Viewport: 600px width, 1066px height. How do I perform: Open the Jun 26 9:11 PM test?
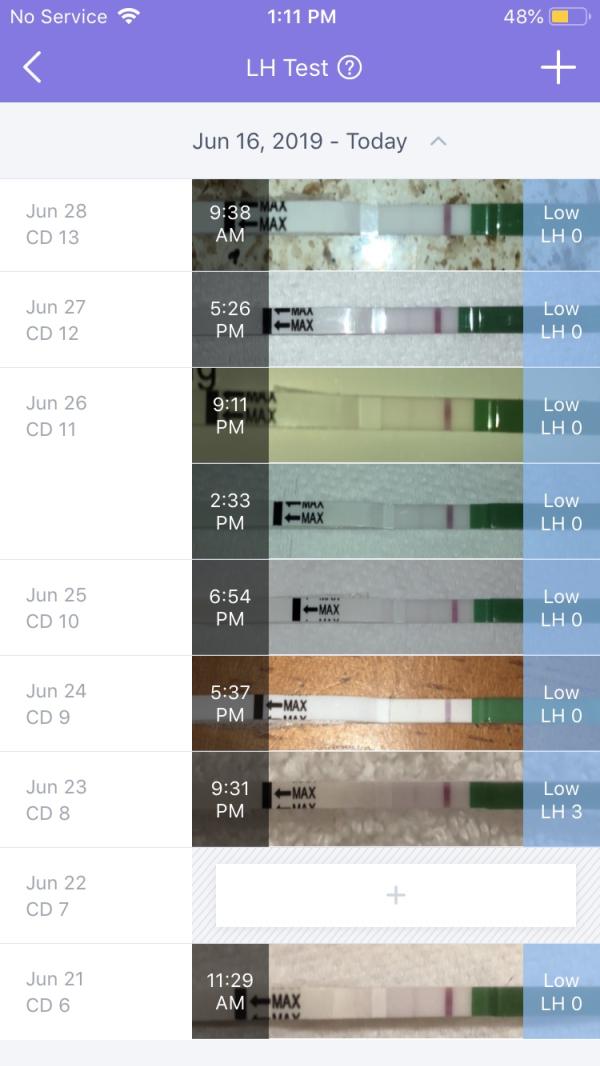395,416
